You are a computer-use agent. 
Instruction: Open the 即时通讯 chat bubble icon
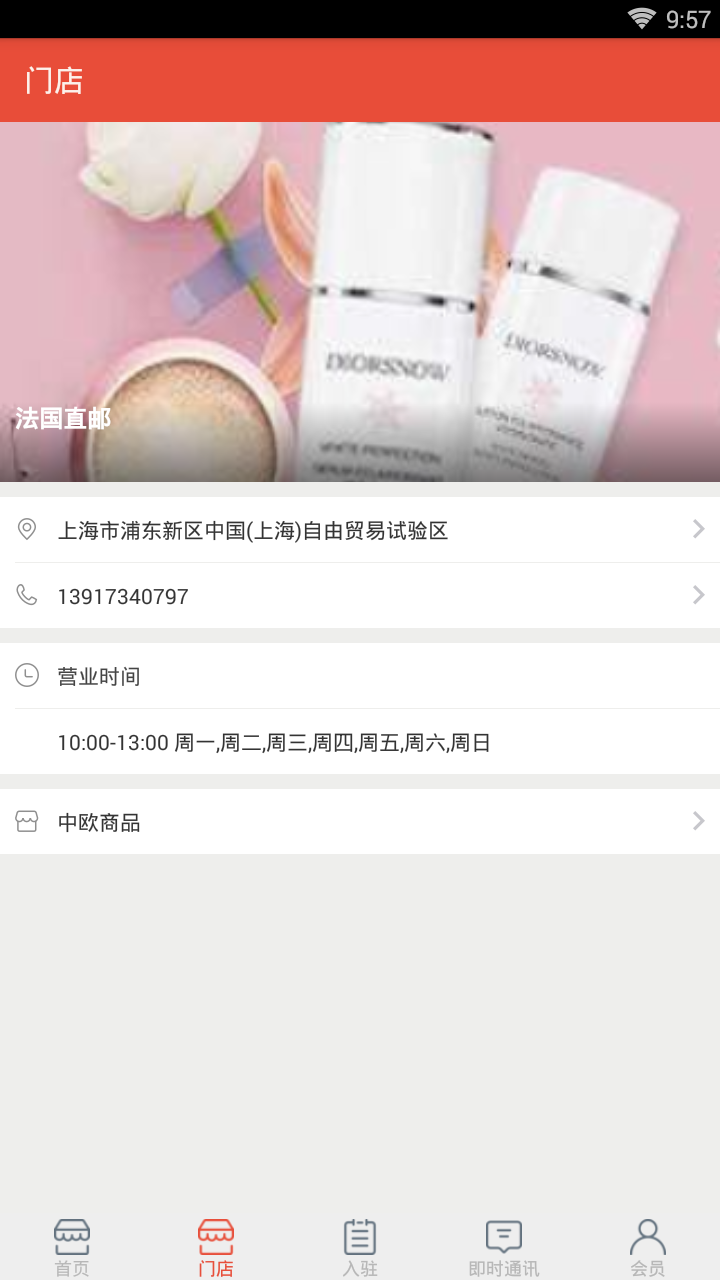pos(503,1236)
